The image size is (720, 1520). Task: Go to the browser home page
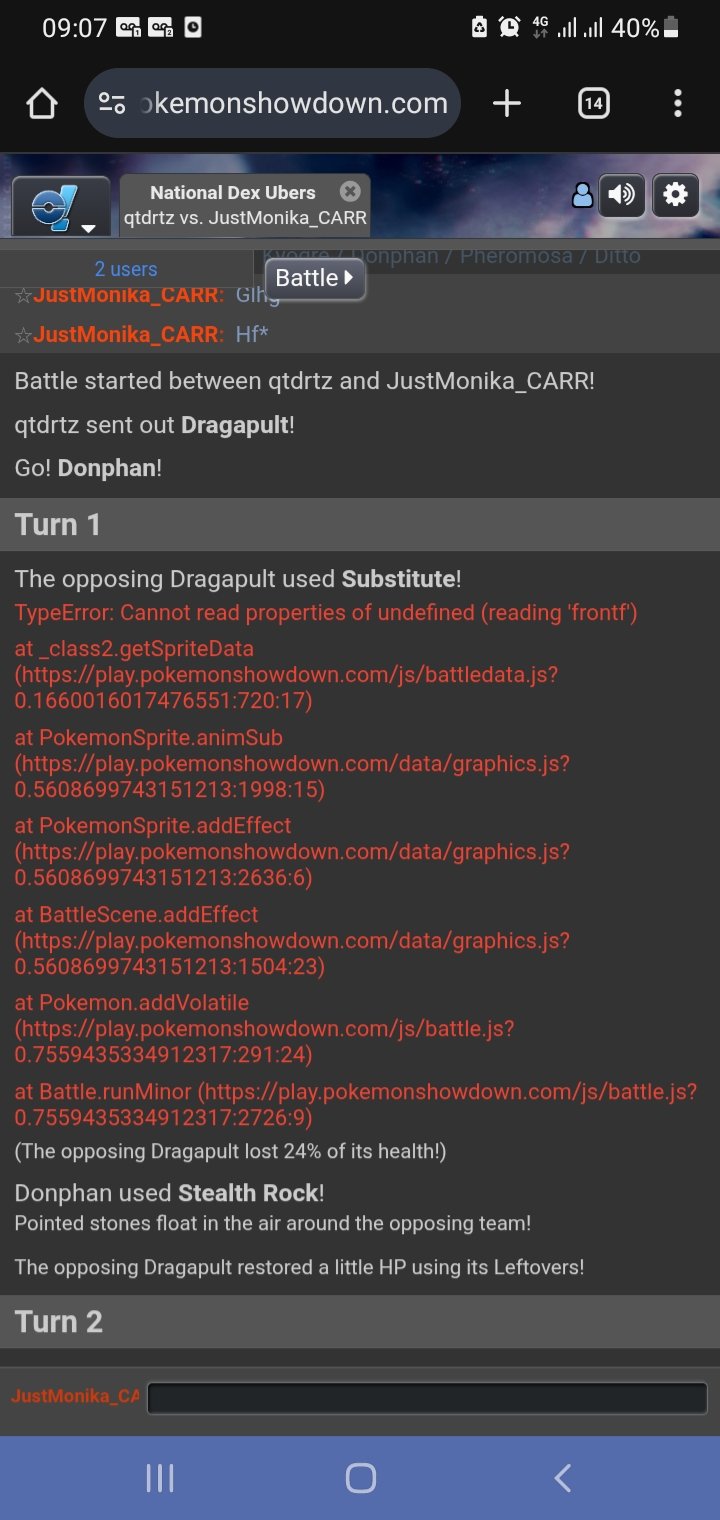(x=42, y=103)
